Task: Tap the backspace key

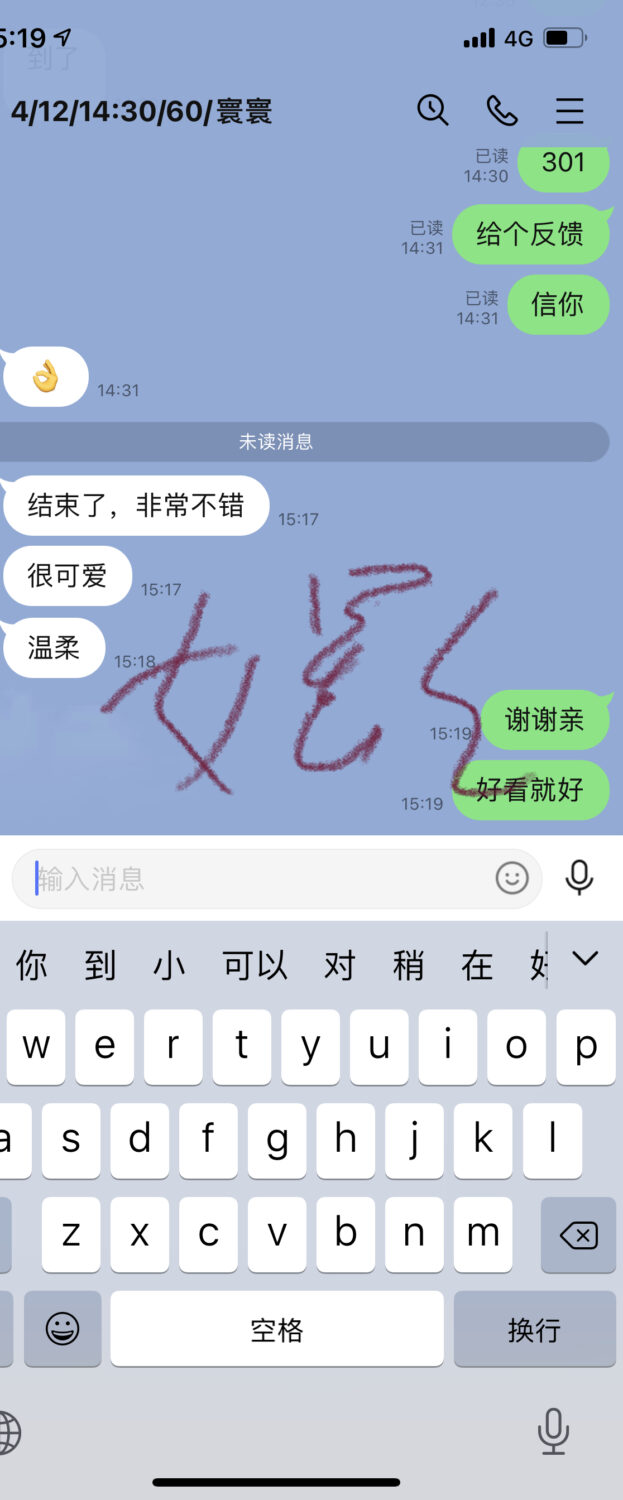Action: [578, 1235]
